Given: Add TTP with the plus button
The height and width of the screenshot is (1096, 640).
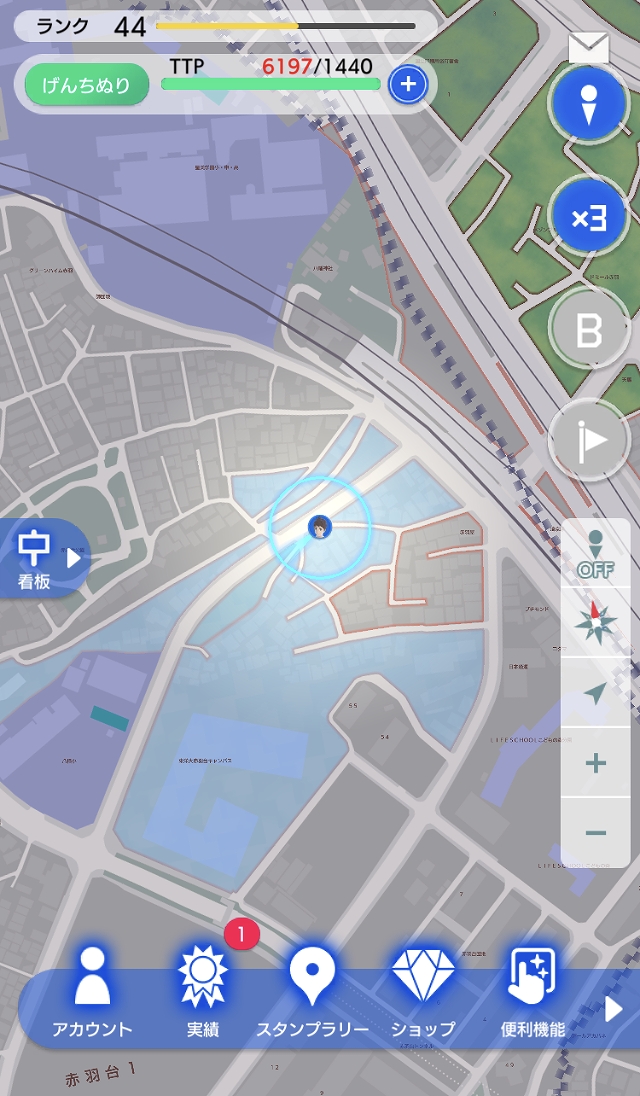Looking at the screenshot, I should click(407, 85).
